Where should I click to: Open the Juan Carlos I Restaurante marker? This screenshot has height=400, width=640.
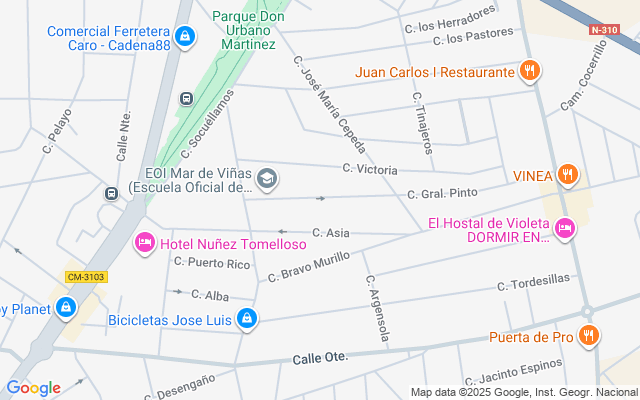[x=530, y=71]
